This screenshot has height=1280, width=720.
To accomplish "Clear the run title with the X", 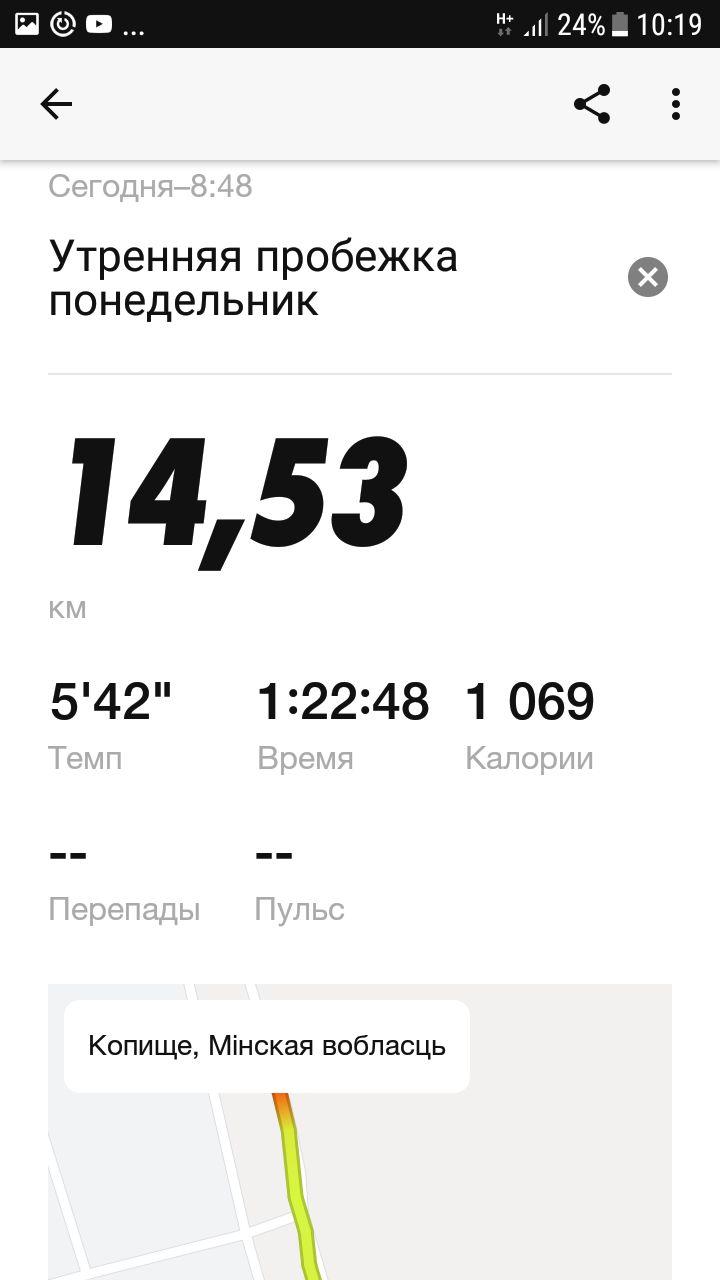I will 648,277.
